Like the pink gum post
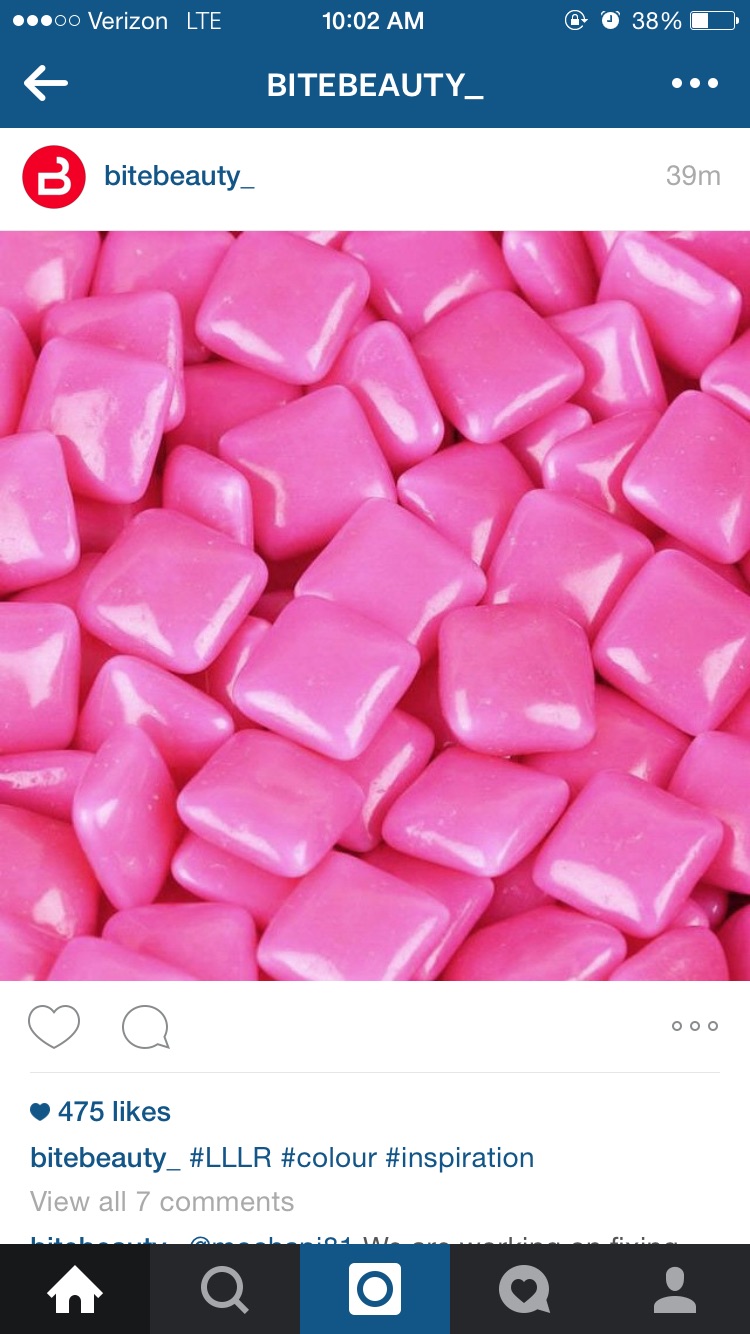The image size is (750, 1334). point(54,1027)
